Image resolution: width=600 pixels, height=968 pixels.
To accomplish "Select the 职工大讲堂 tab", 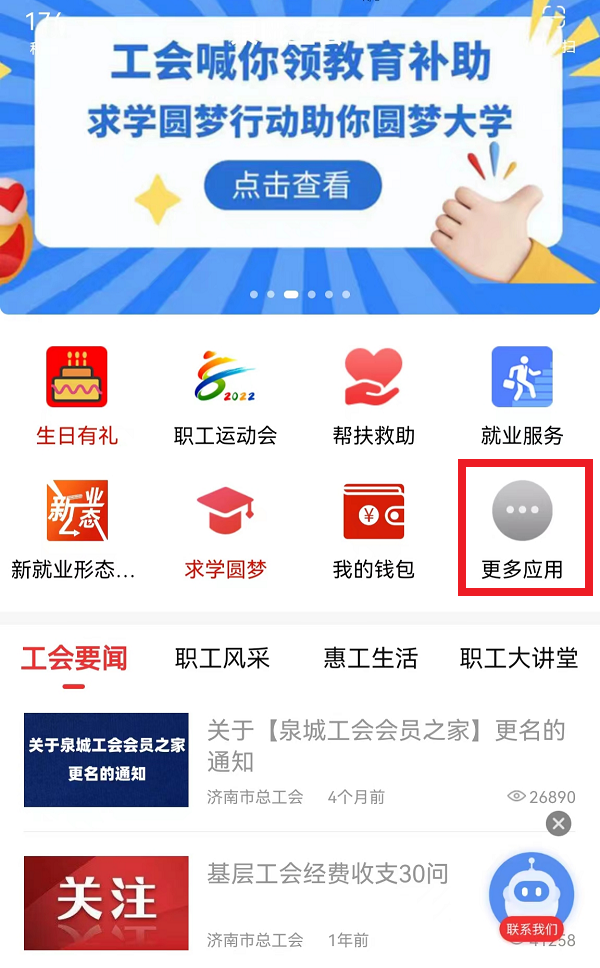I will coord(518,659).
